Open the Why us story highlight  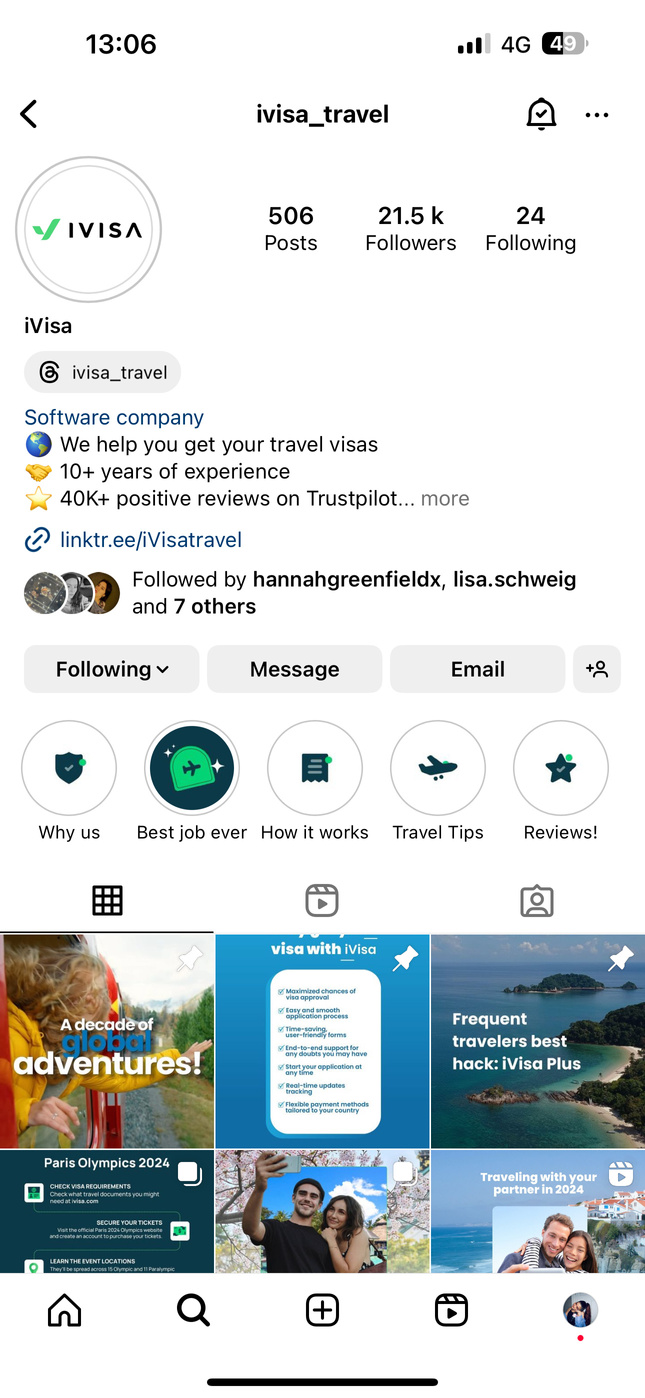pos(69,768)
